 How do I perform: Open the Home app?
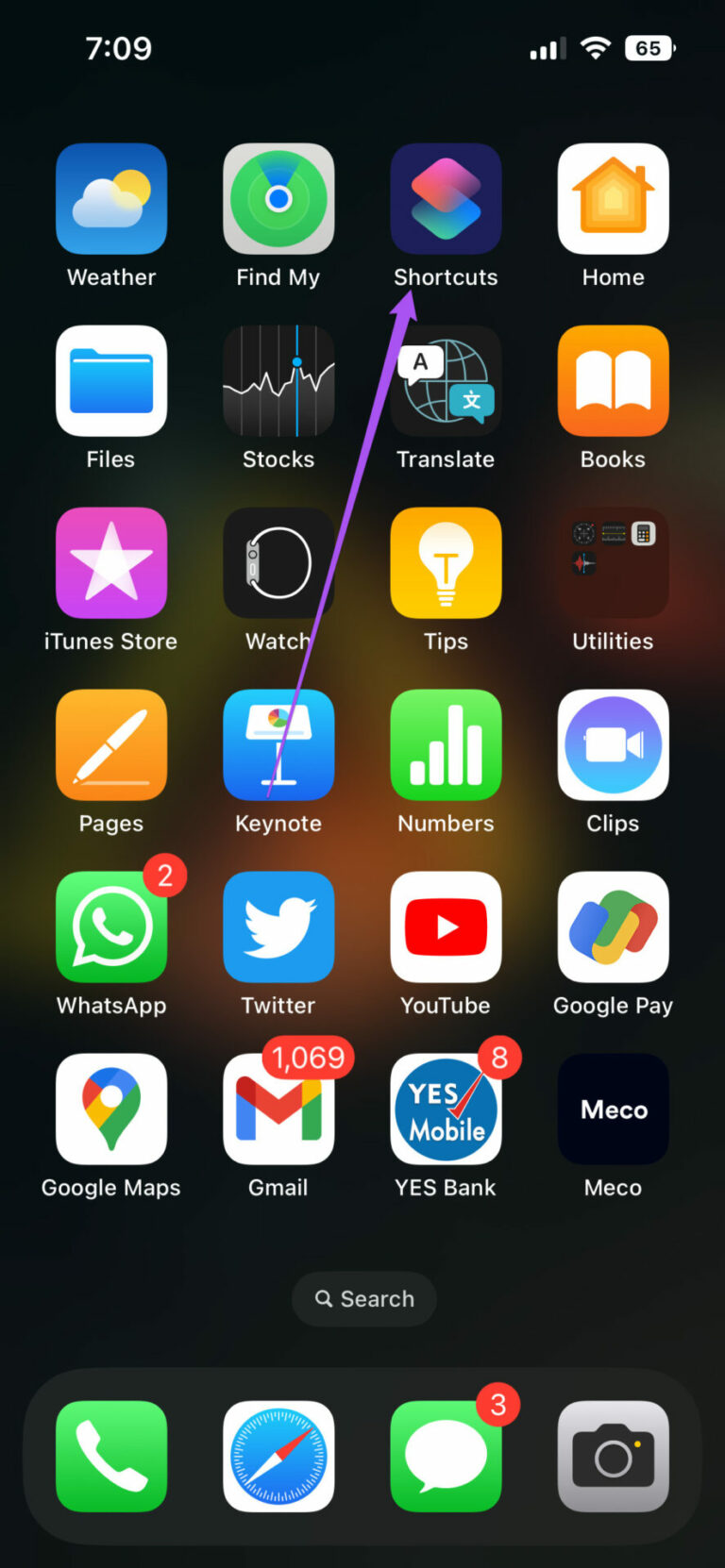coord(613,199)
